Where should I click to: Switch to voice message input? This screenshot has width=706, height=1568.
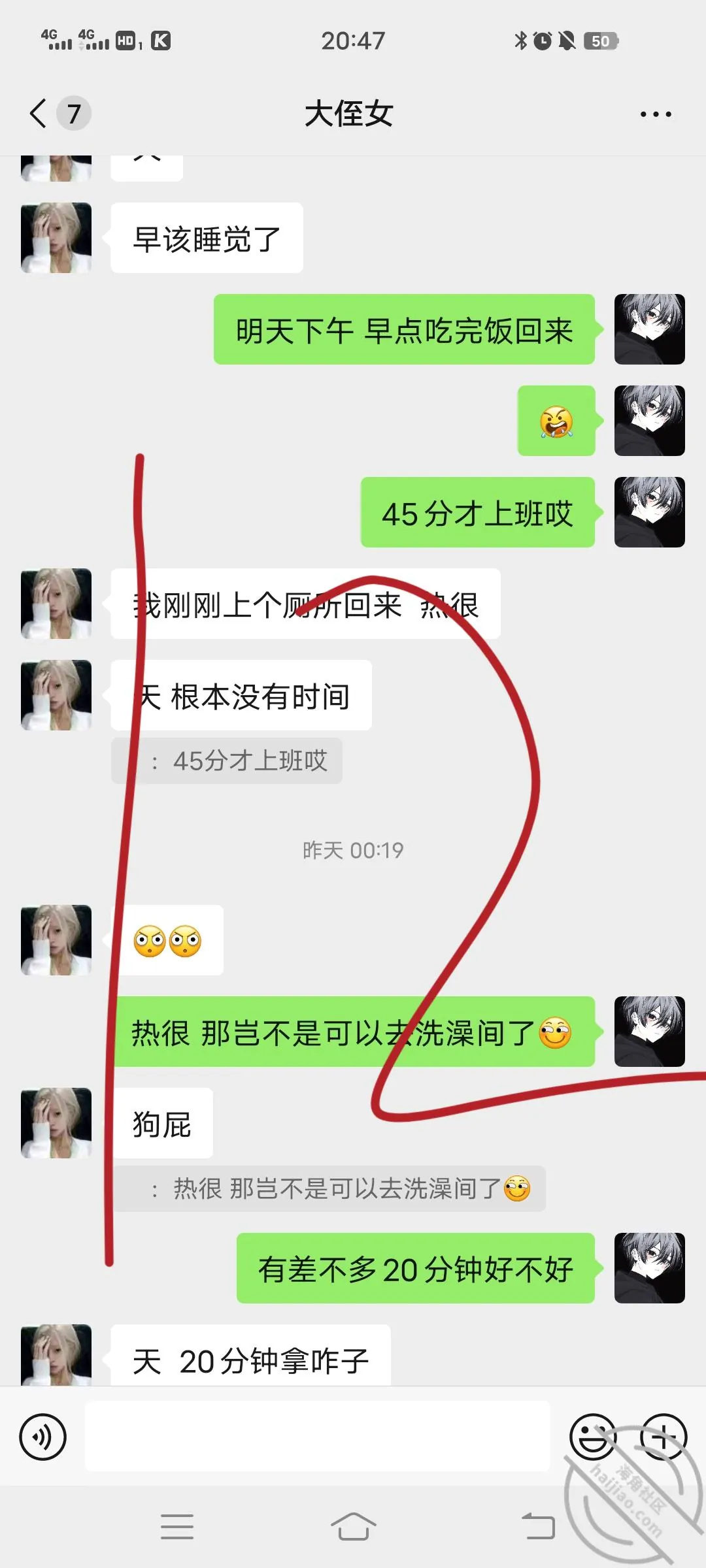(x=43, y=1437)
